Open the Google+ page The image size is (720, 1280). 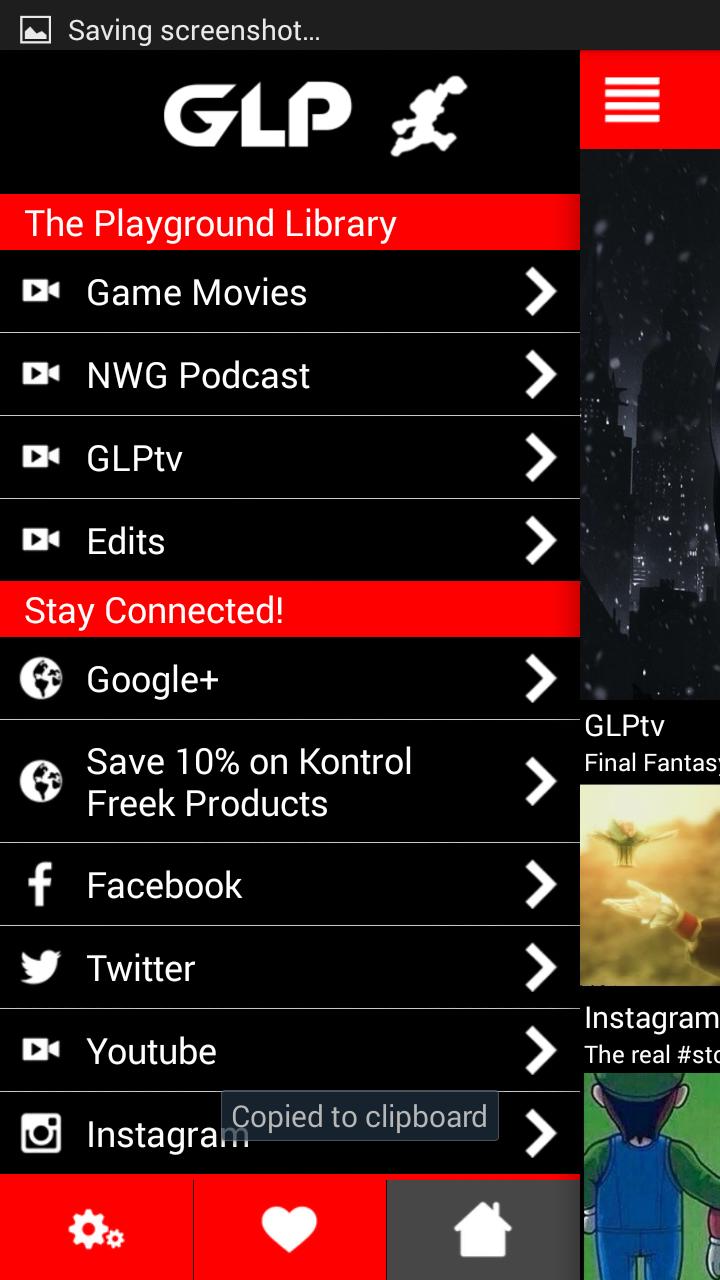pyautogui.click(x=289, y=679)
